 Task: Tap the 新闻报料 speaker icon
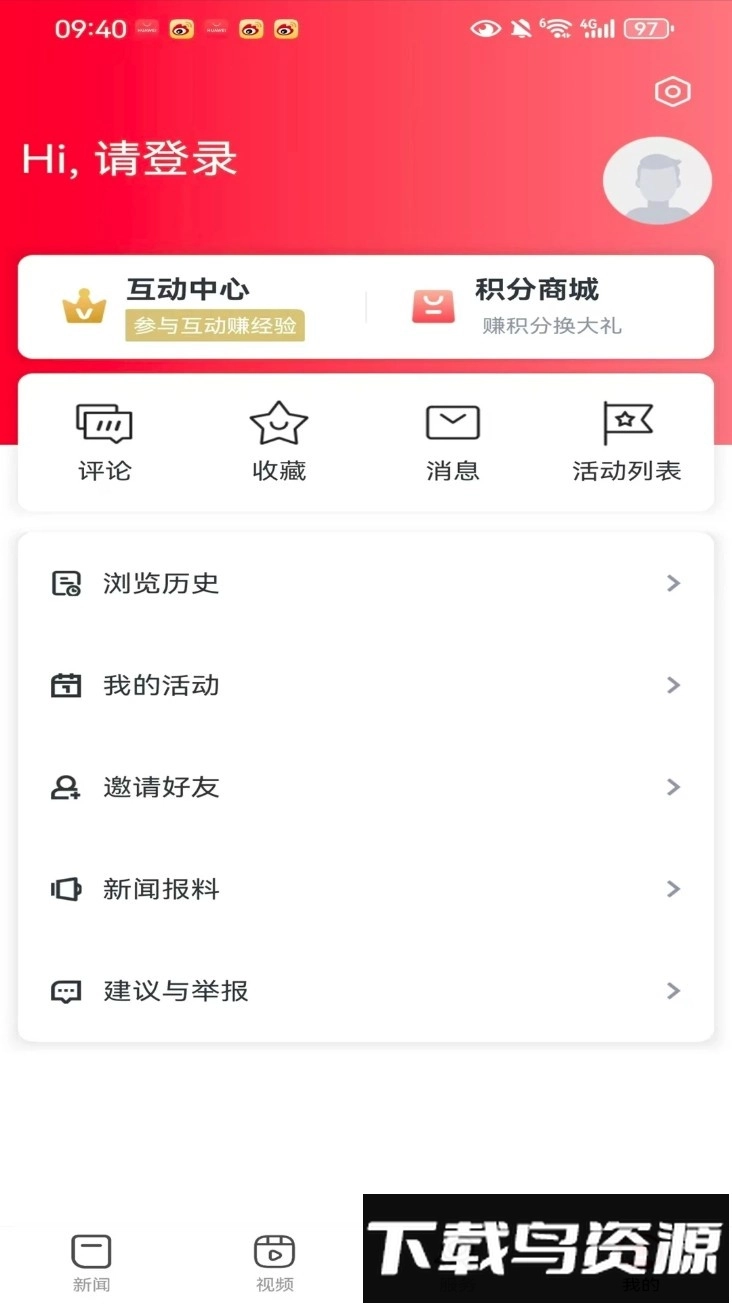coord(65,889)
